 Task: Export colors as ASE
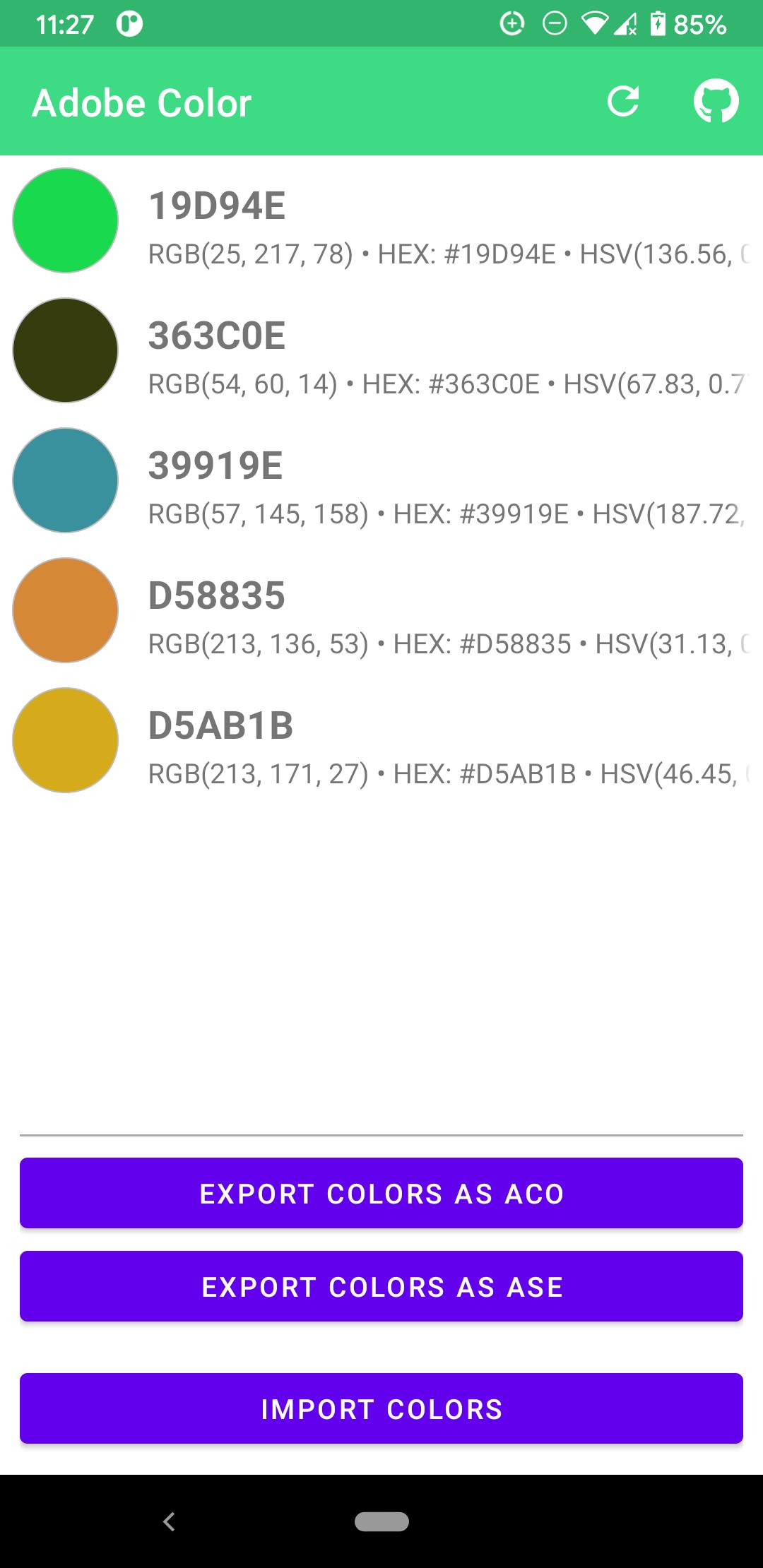(381, 1286)
